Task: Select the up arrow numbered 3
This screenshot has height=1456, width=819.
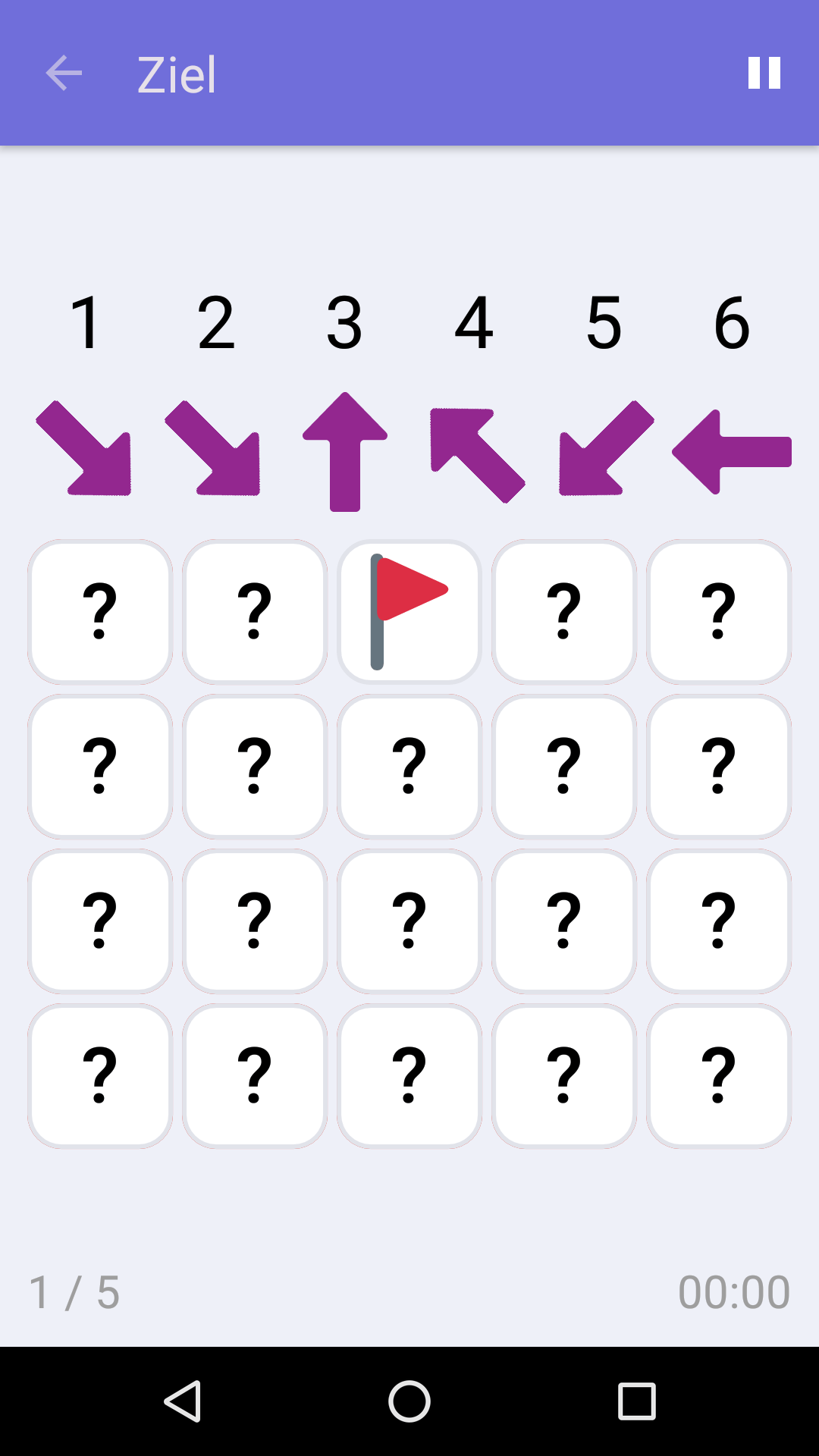Action: [x=346, y=451]
